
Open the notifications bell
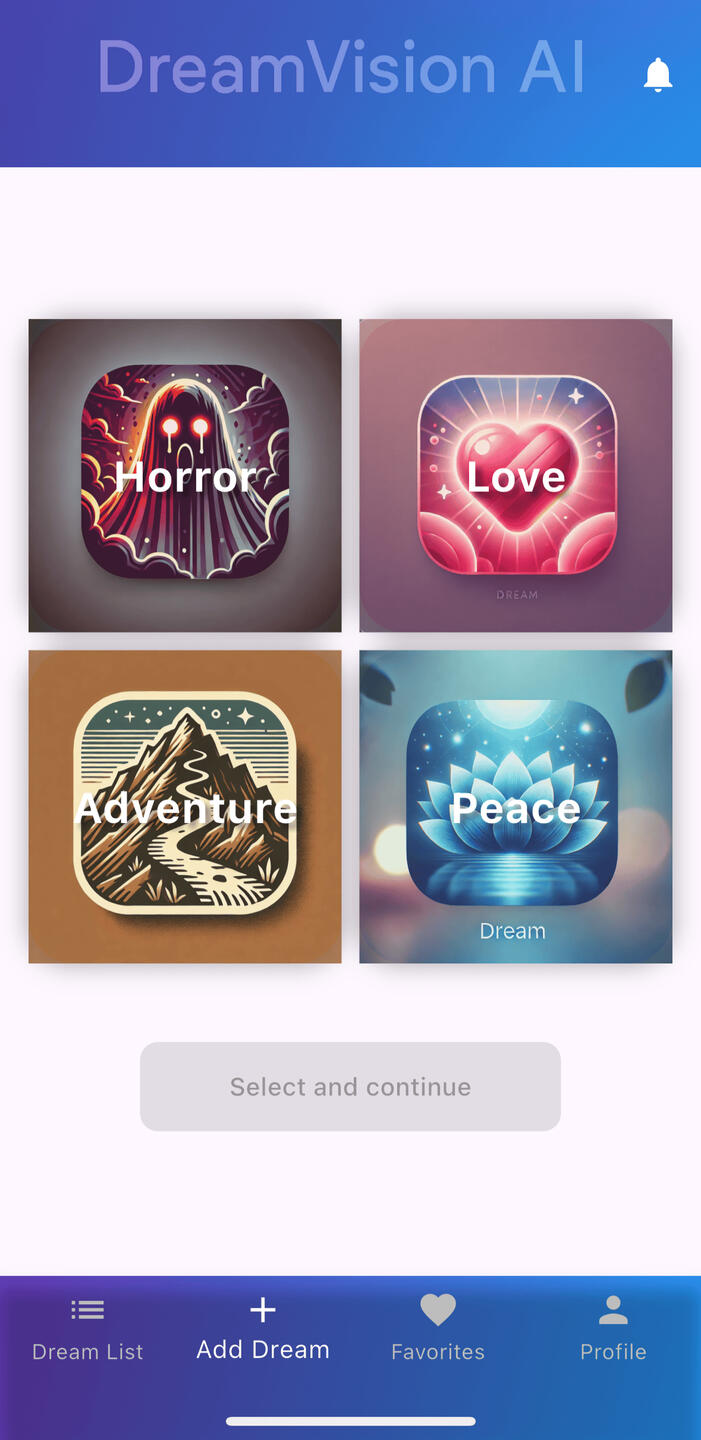[657, 75]
